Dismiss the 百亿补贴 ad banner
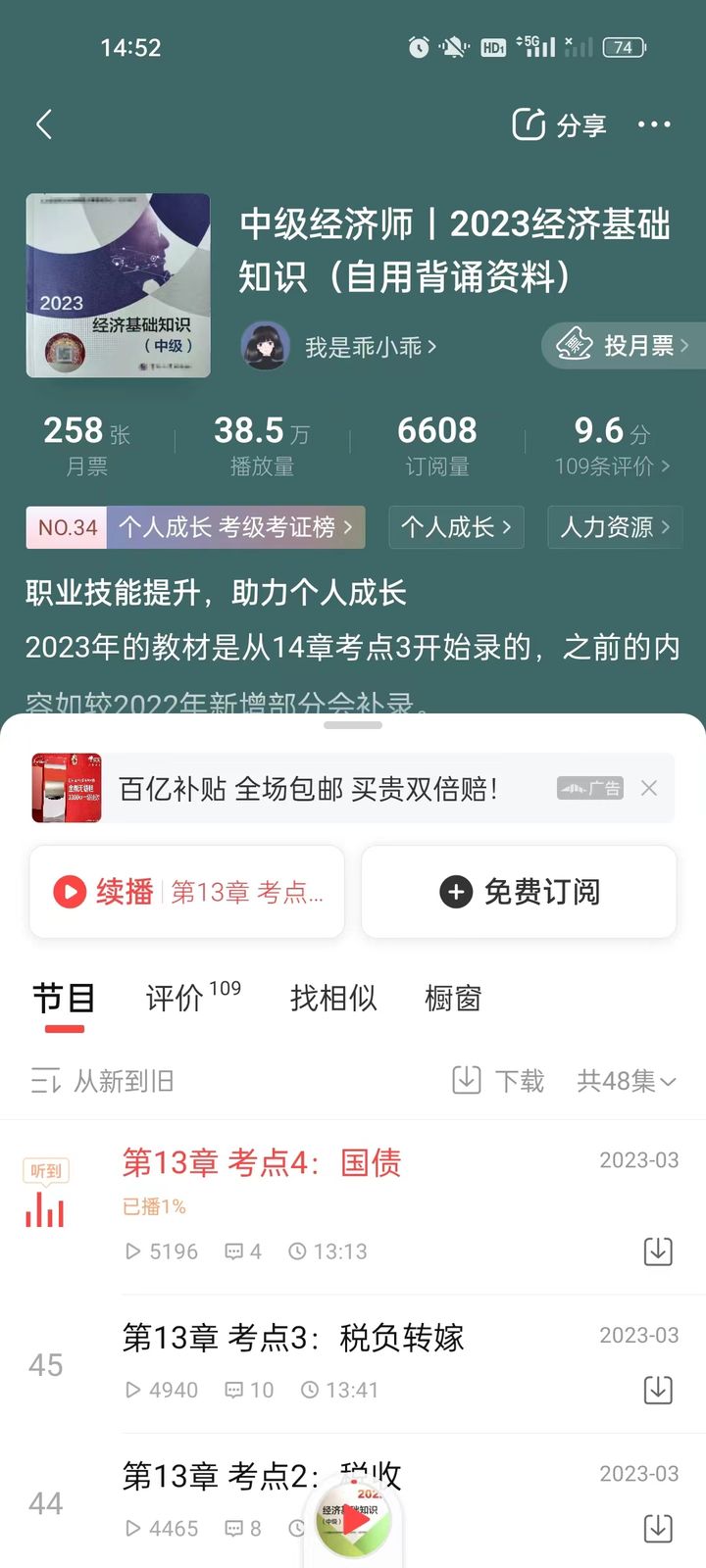Viewport: 706px width, 1568px height. (649, 788)
